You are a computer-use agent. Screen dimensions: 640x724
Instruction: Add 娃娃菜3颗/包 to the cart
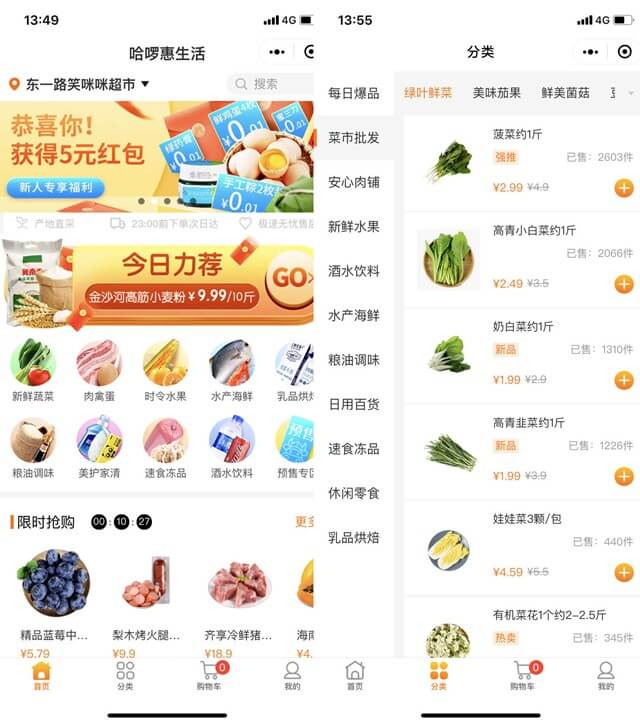[x=623, y=572]
